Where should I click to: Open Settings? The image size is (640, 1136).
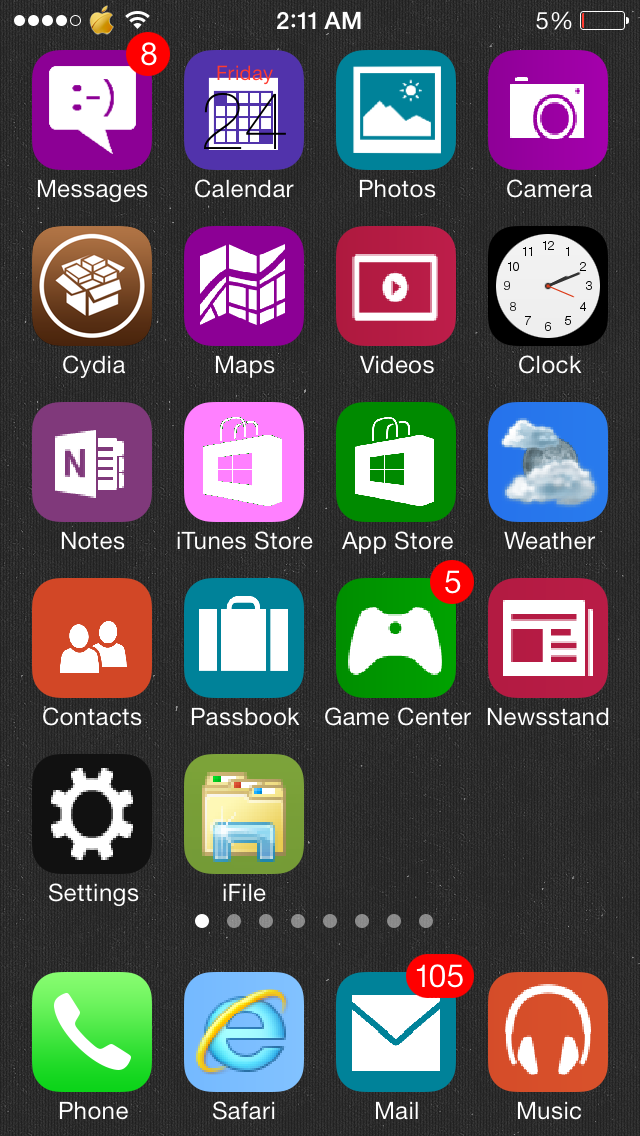92,814
